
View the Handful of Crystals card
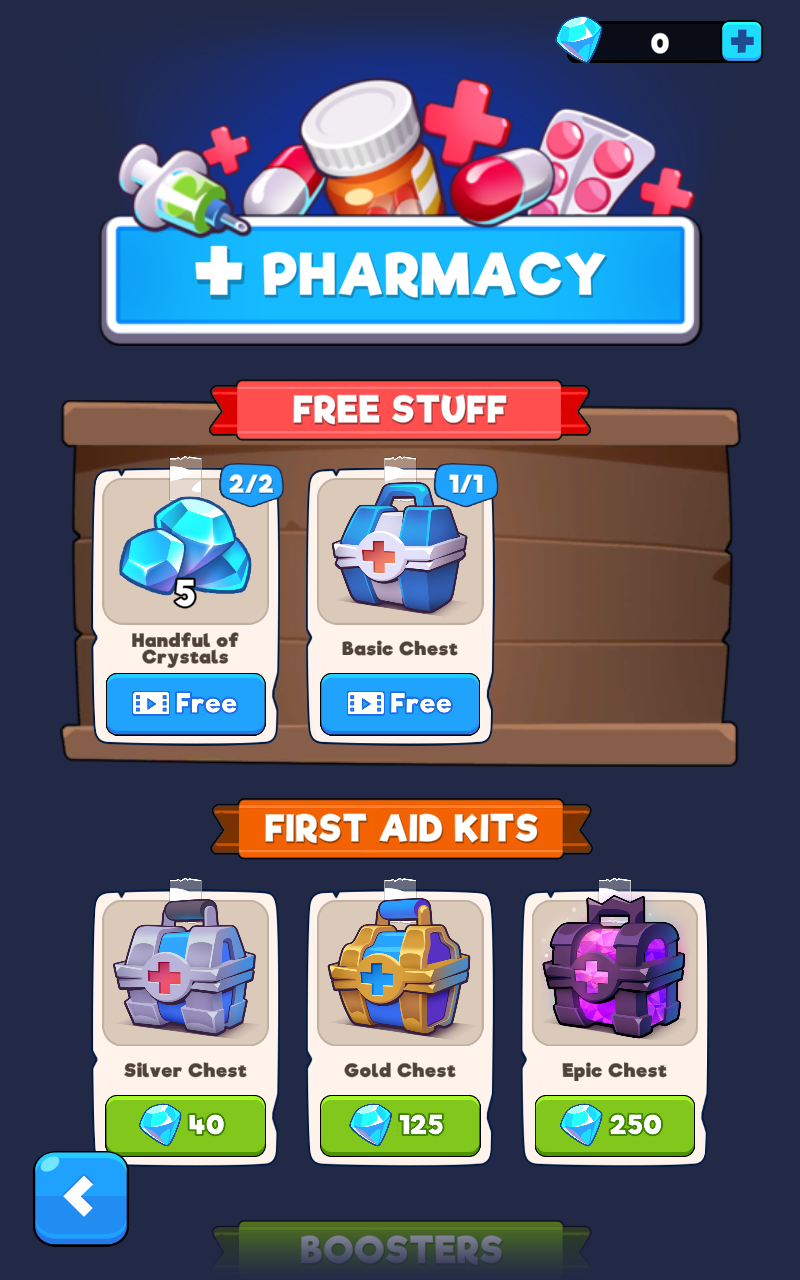pos(185,553)
